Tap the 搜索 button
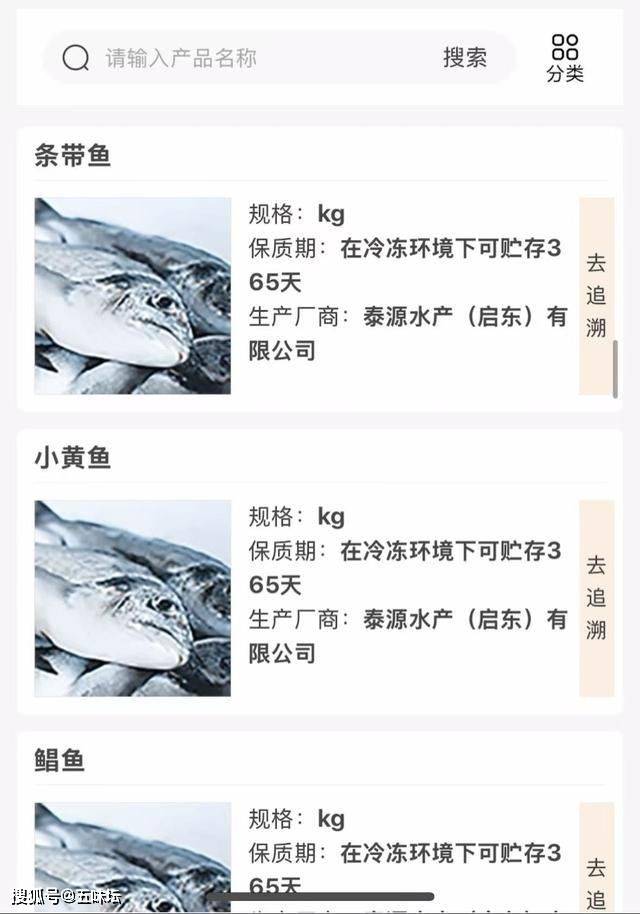Screen dimensions: 640x914 pyautogui.click(x=465, y=58)
